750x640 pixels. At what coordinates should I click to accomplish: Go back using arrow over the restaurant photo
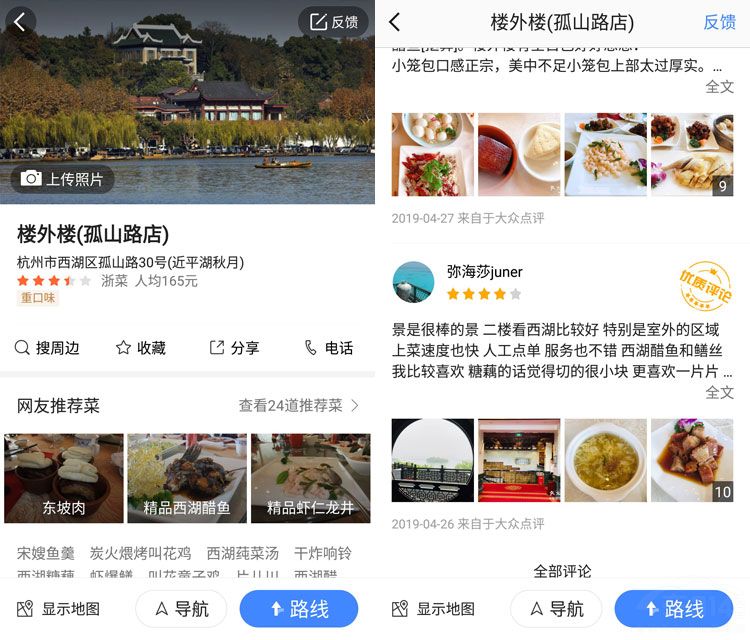click(20, 22)
